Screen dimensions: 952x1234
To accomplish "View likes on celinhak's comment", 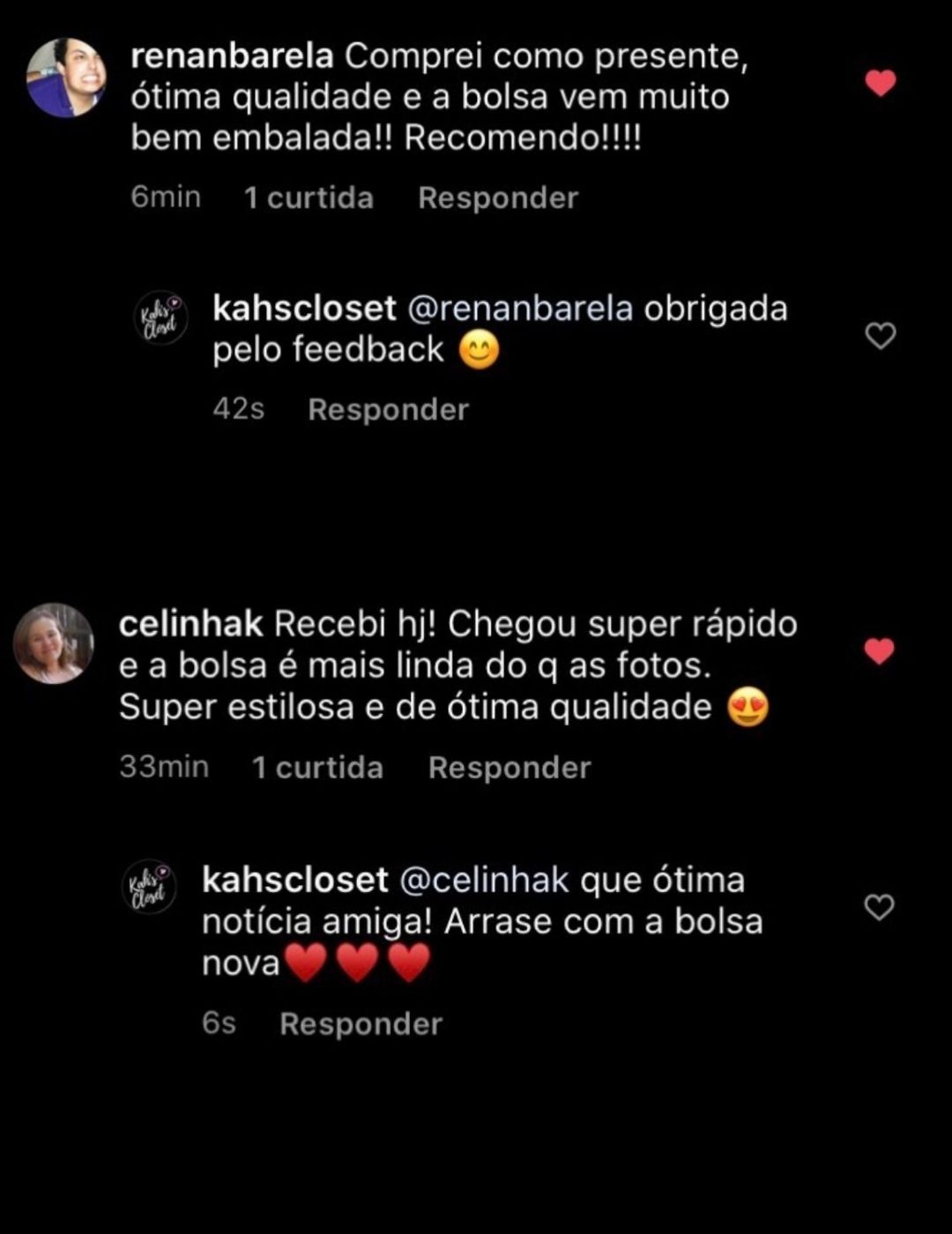I will [x=317, y=767].
